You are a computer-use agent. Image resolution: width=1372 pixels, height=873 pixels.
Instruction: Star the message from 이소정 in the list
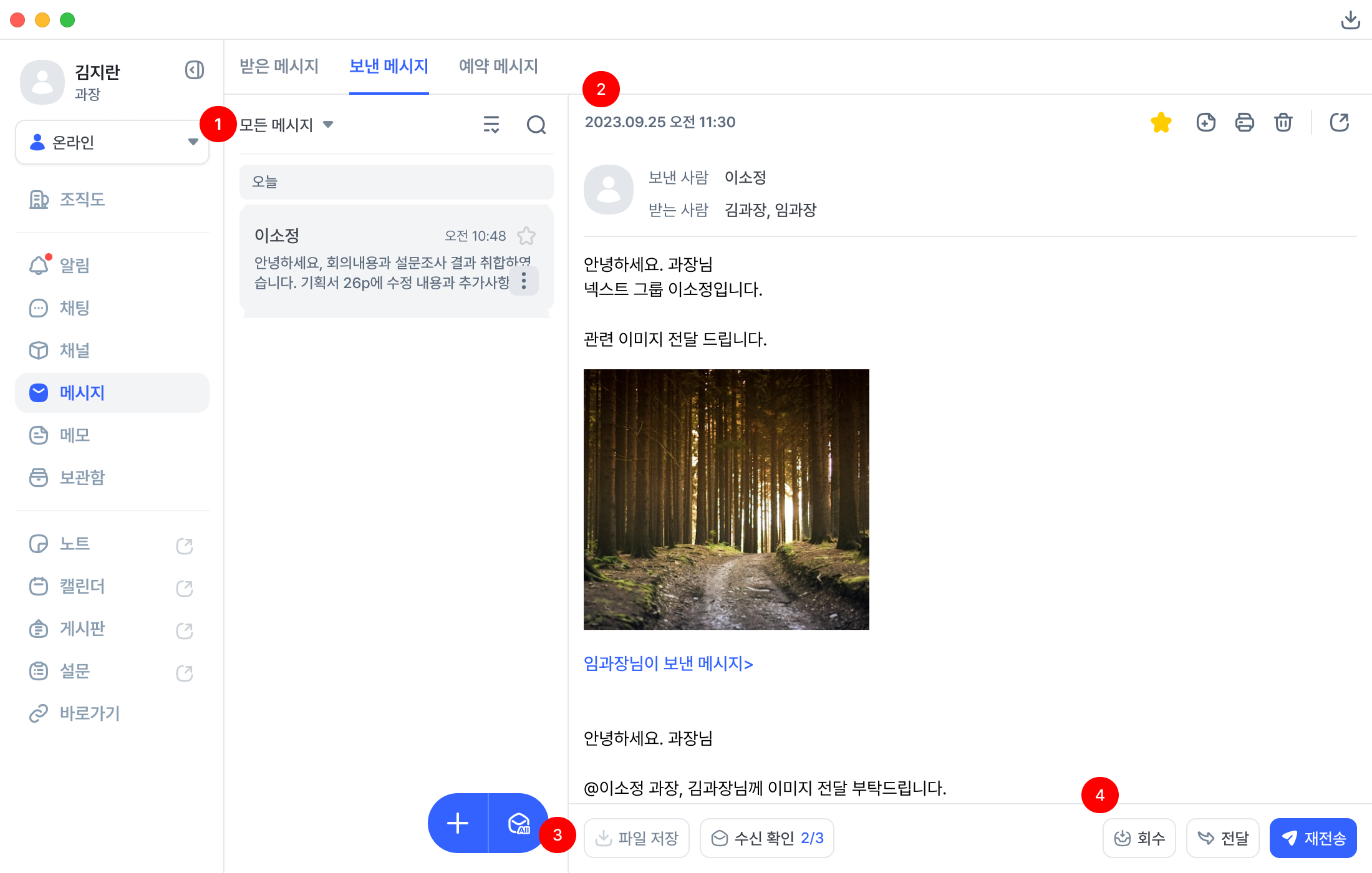[x=526, y=236]
